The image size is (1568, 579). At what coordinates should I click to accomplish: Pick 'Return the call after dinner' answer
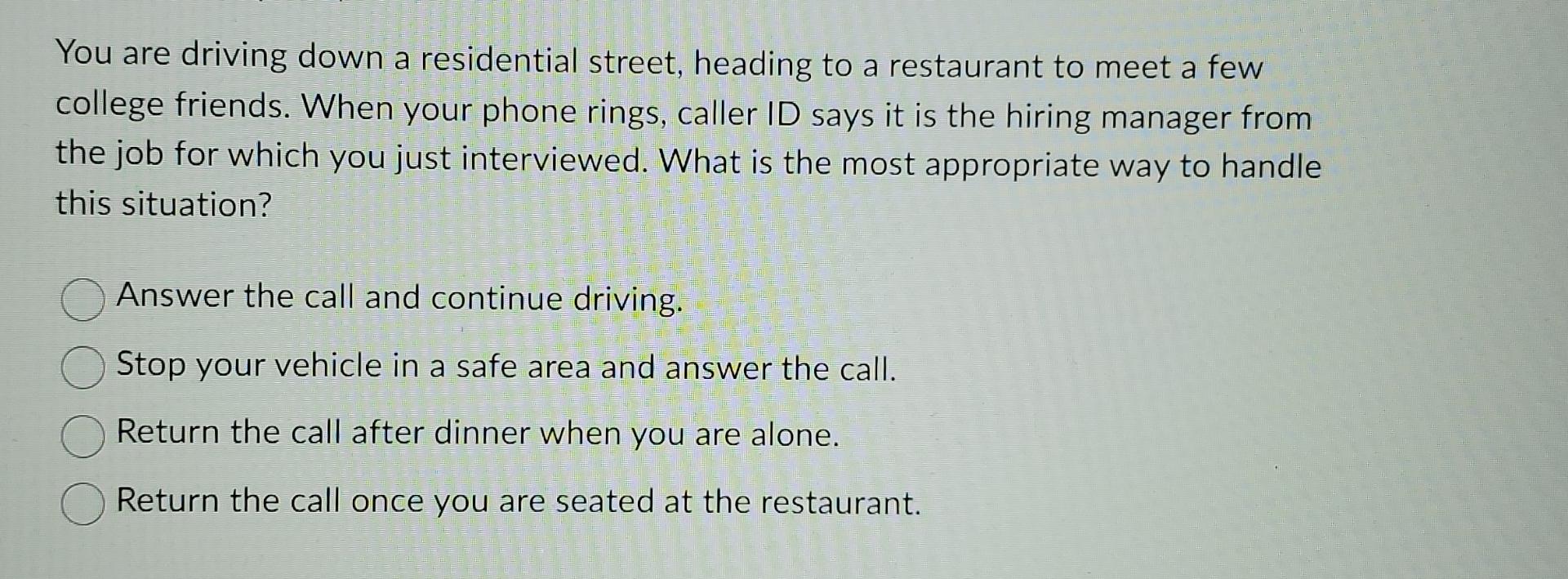[82, 436]
